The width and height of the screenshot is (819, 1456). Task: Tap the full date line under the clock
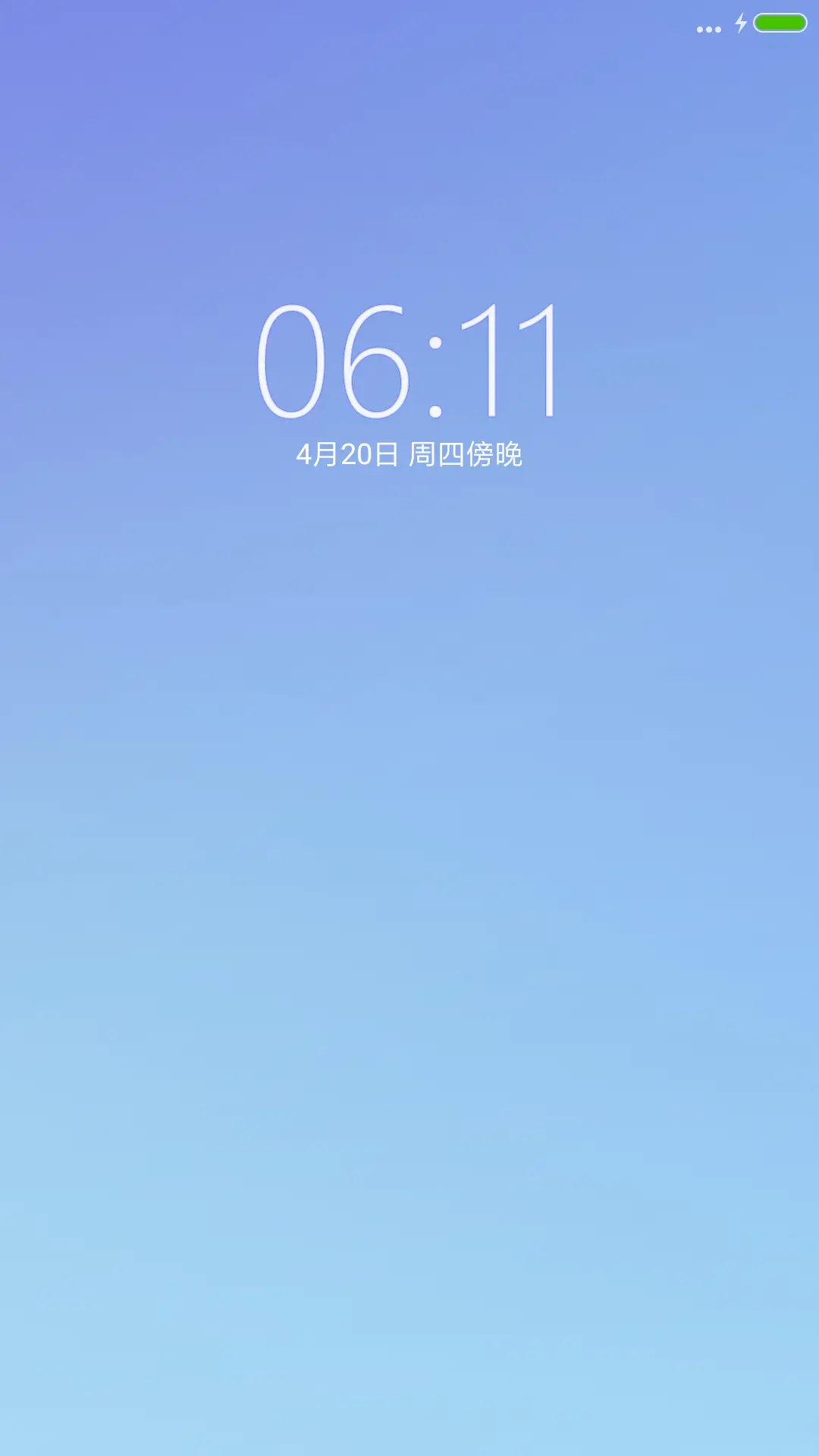click(x=409, y=453)
